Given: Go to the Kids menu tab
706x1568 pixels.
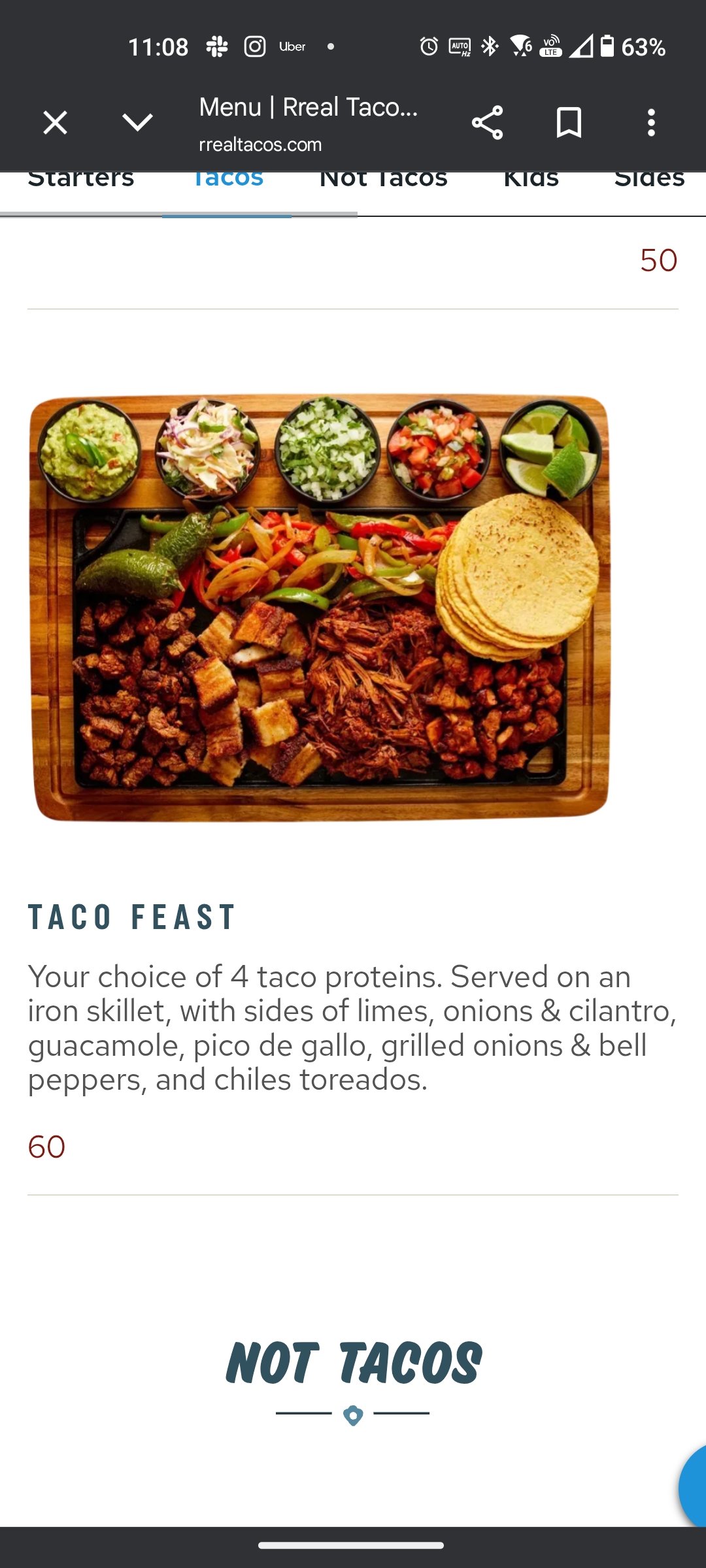Looking at the screenshot, I should tap(531, 183).
